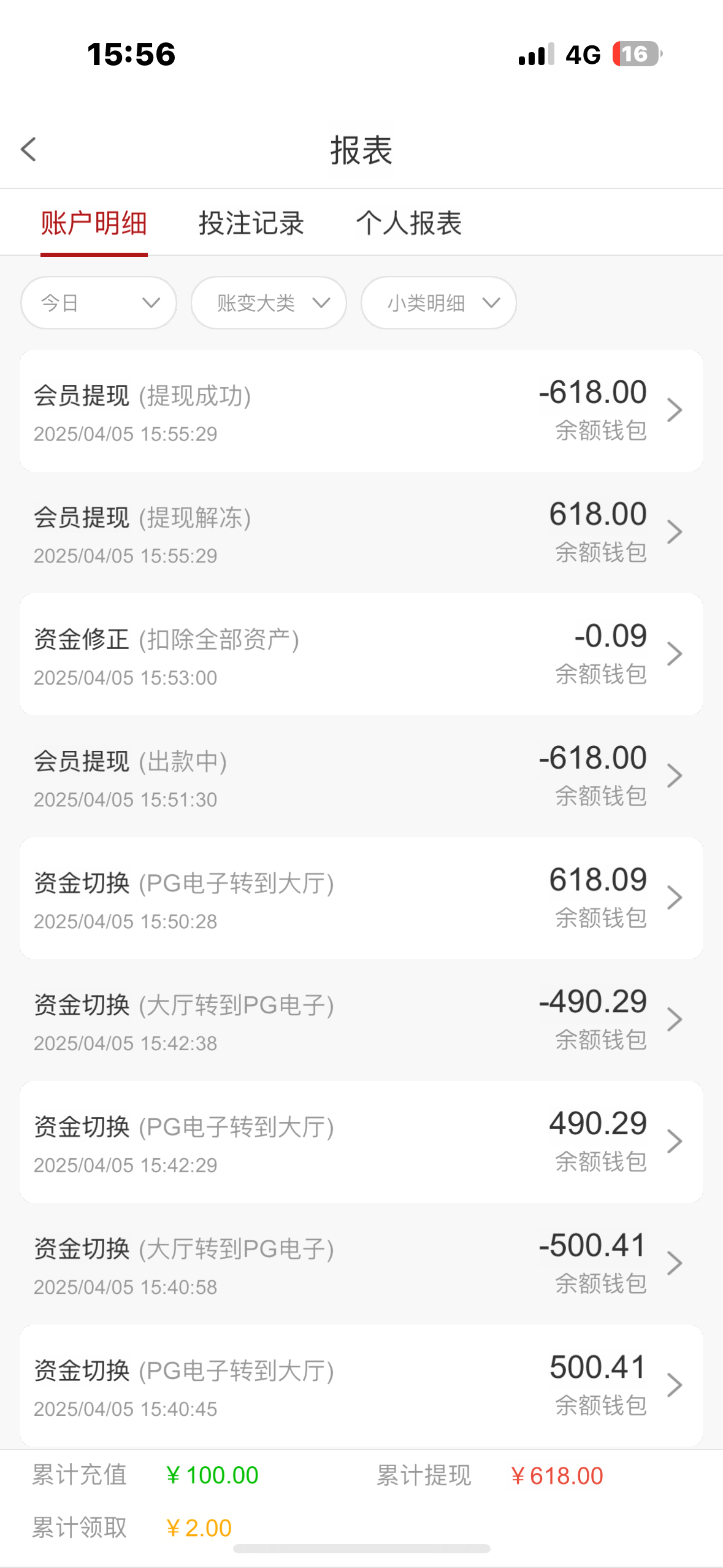723x1568 pixels.
Task: Open the -500.41 大厅转到PG电子 transfer
Action: pos(361,1264)
